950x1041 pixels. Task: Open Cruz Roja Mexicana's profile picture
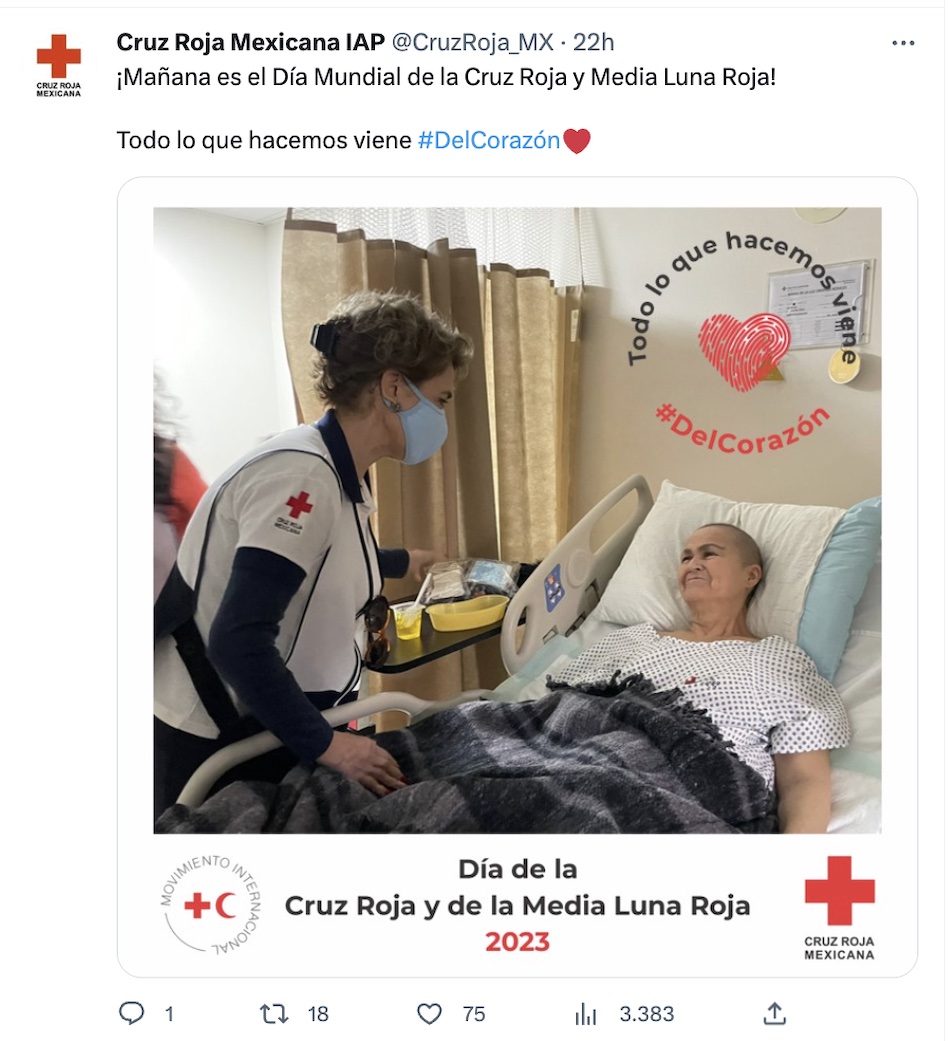click(58, 65)
